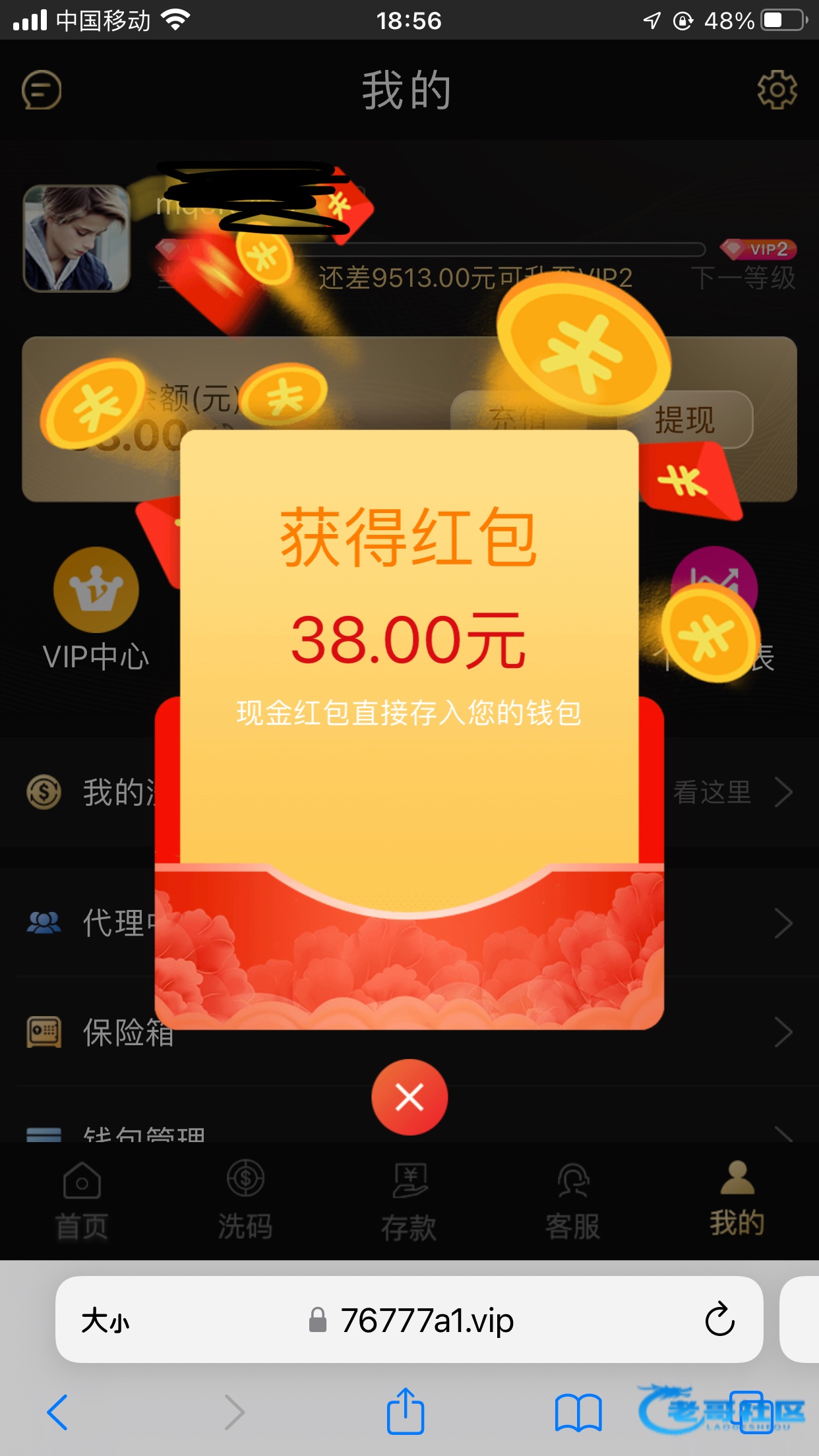Open the 大小 text size menu
Screen dimensions: 819x1456
click(x=106, y=1321)
